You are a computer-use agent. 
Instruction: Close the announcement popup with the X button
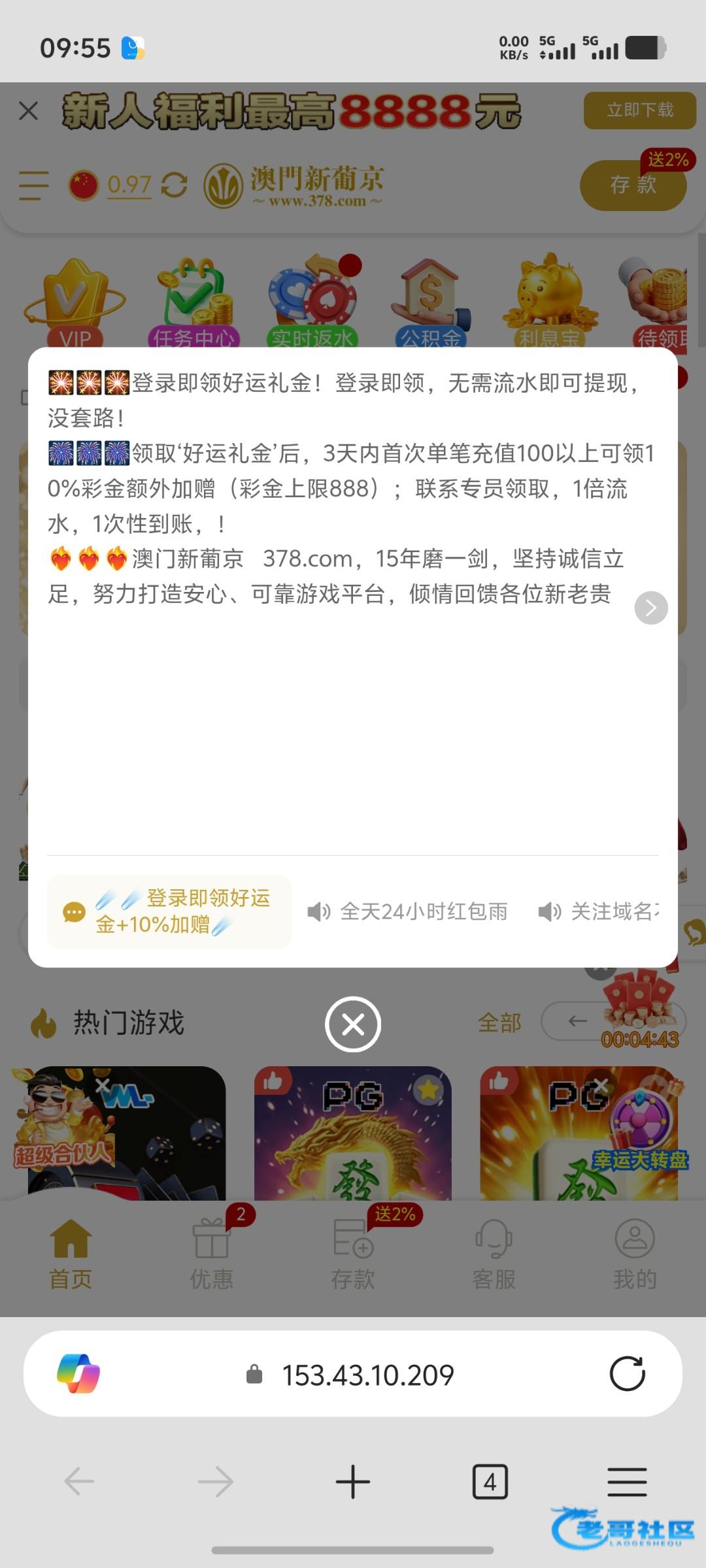(353, 1024)
